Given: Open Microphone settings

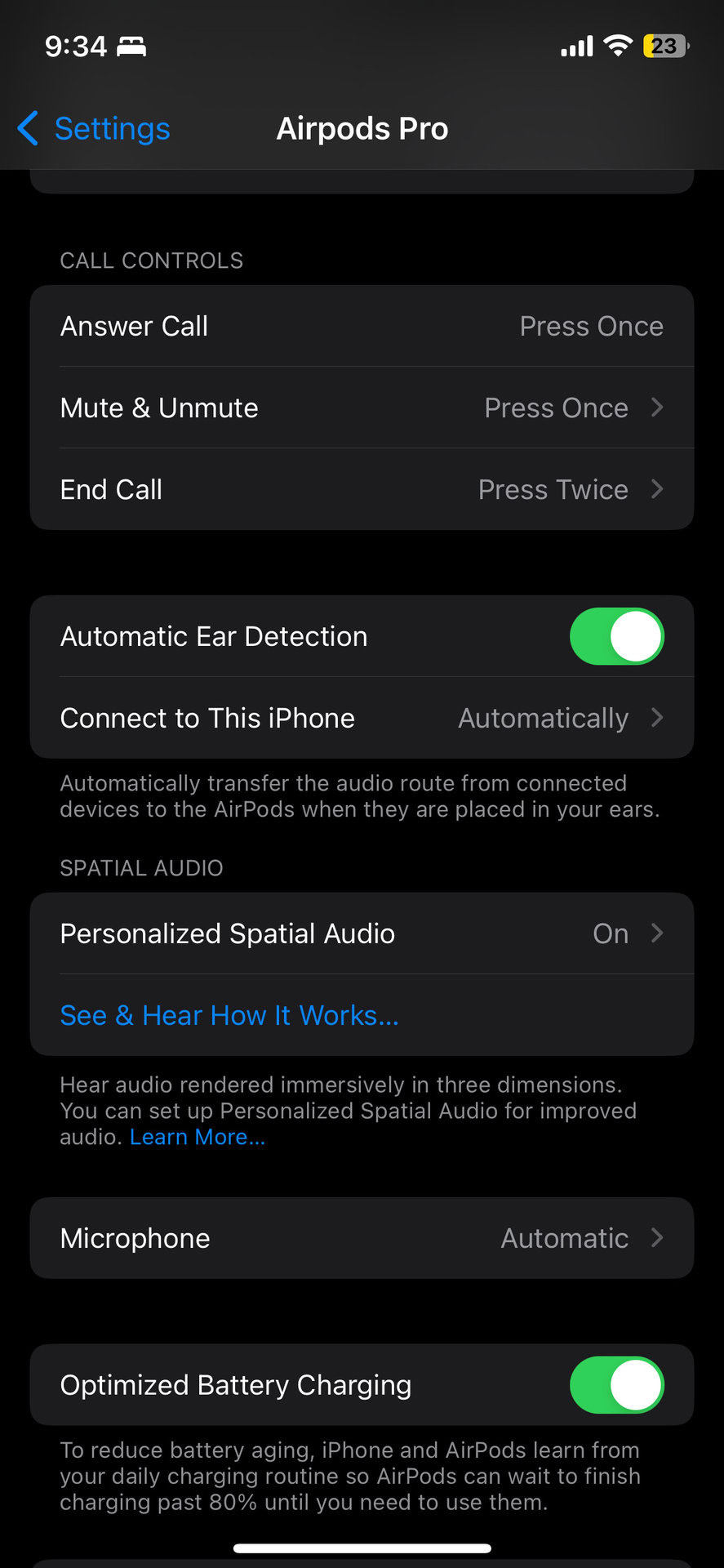Looking at the screenshot, I should pyautogui.click(x=362, y=1238).
